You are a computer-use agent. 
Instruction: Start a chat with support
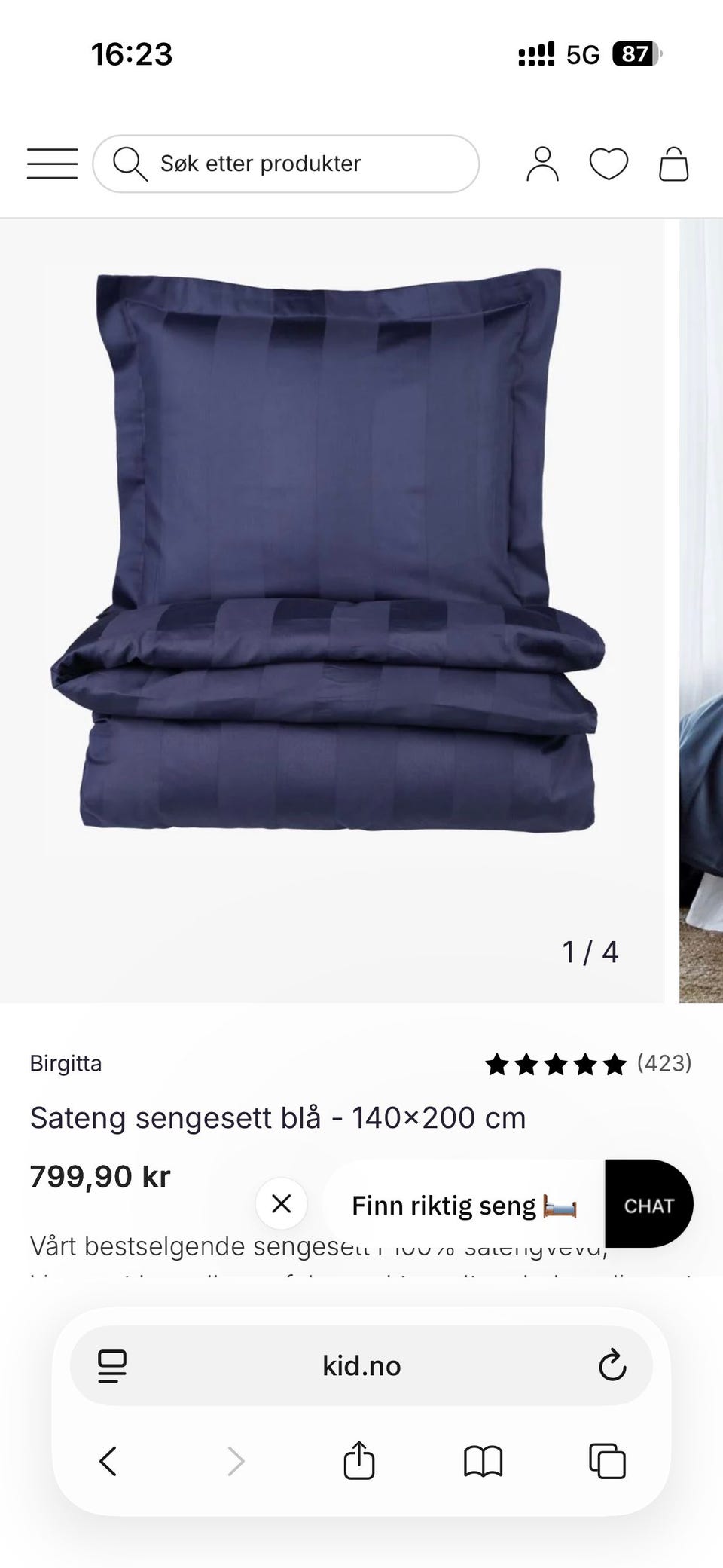click(x=648, y=1205)
